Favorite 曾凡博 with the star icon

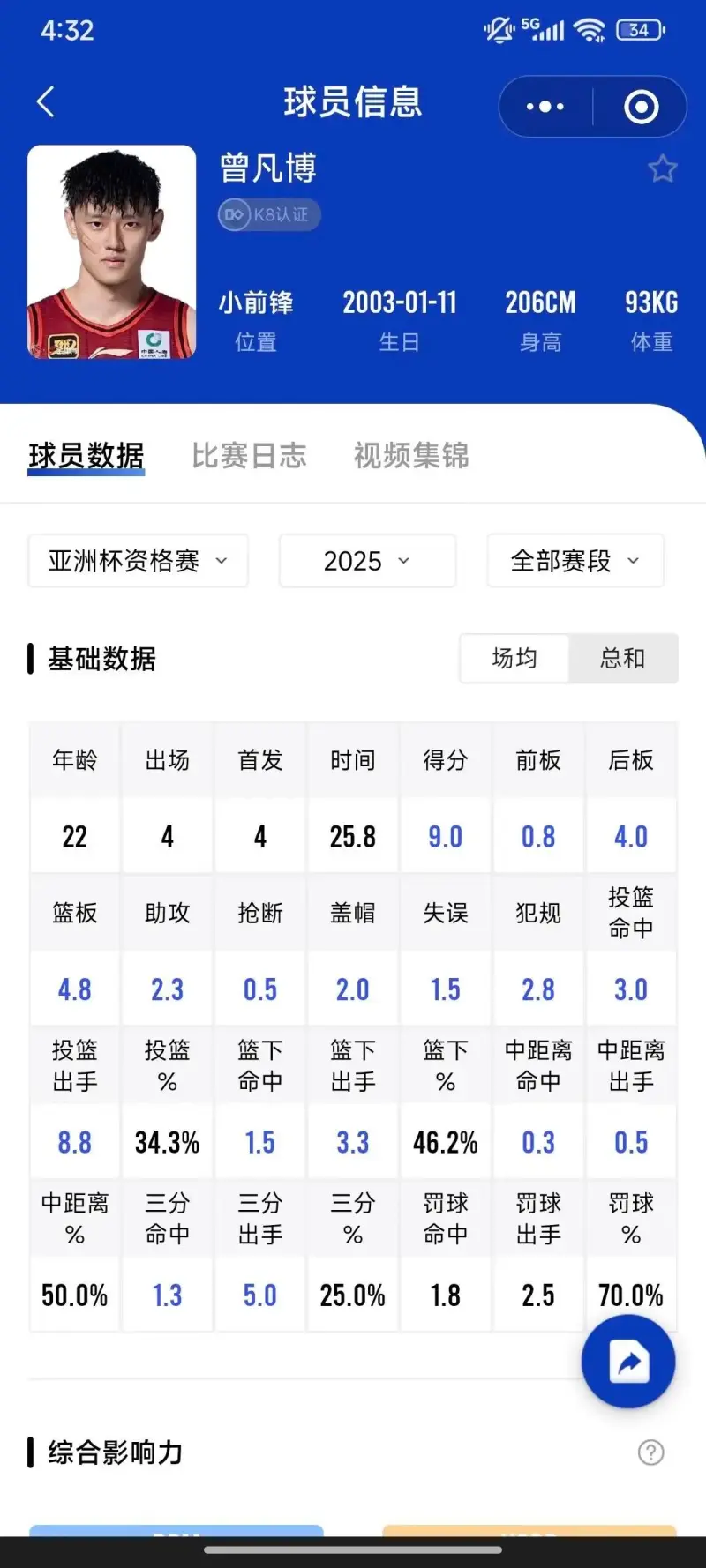tap(663, 168)
